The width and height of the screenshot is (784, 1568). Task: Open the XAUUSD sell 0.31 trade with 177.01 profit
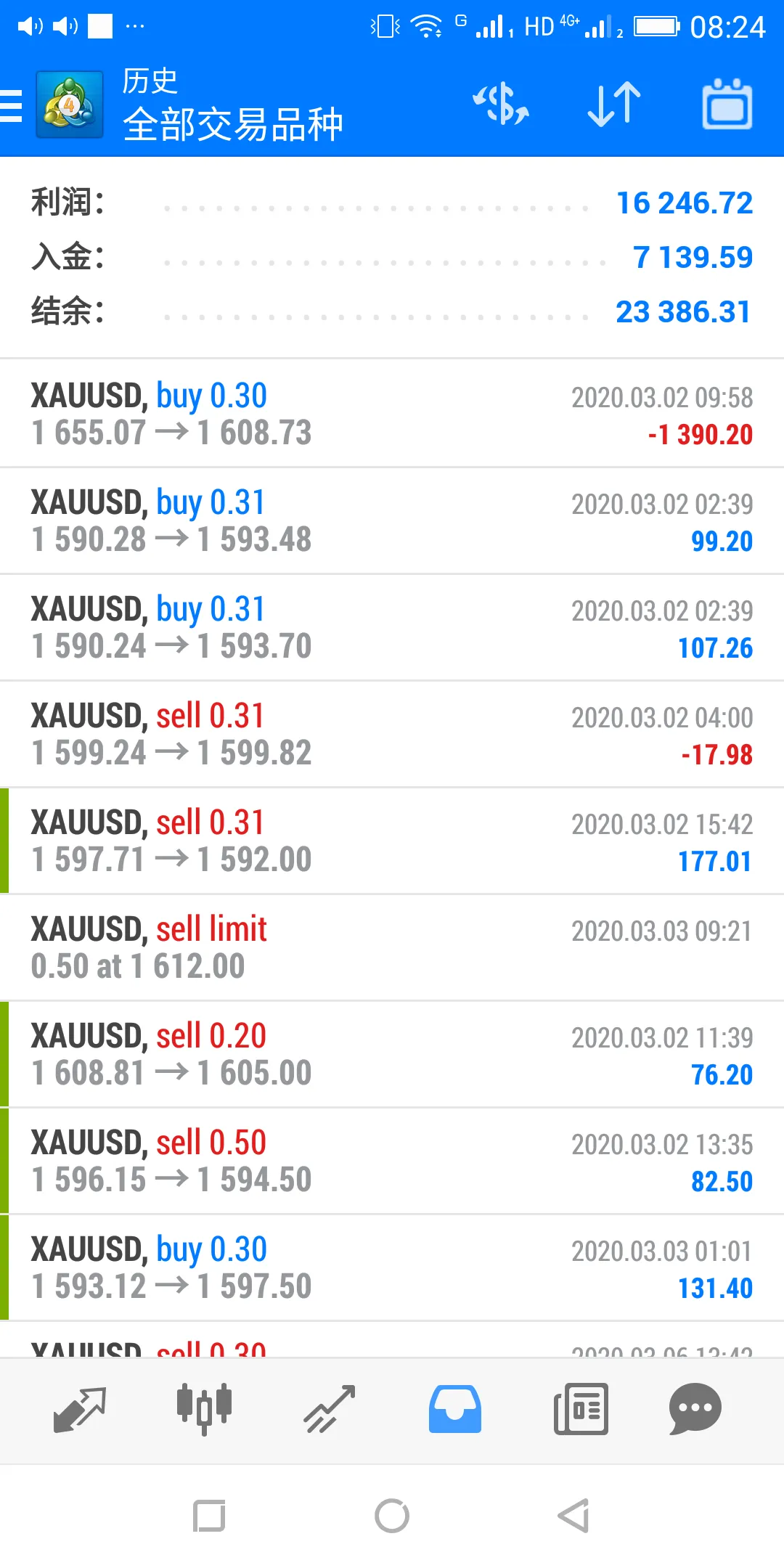392,841
